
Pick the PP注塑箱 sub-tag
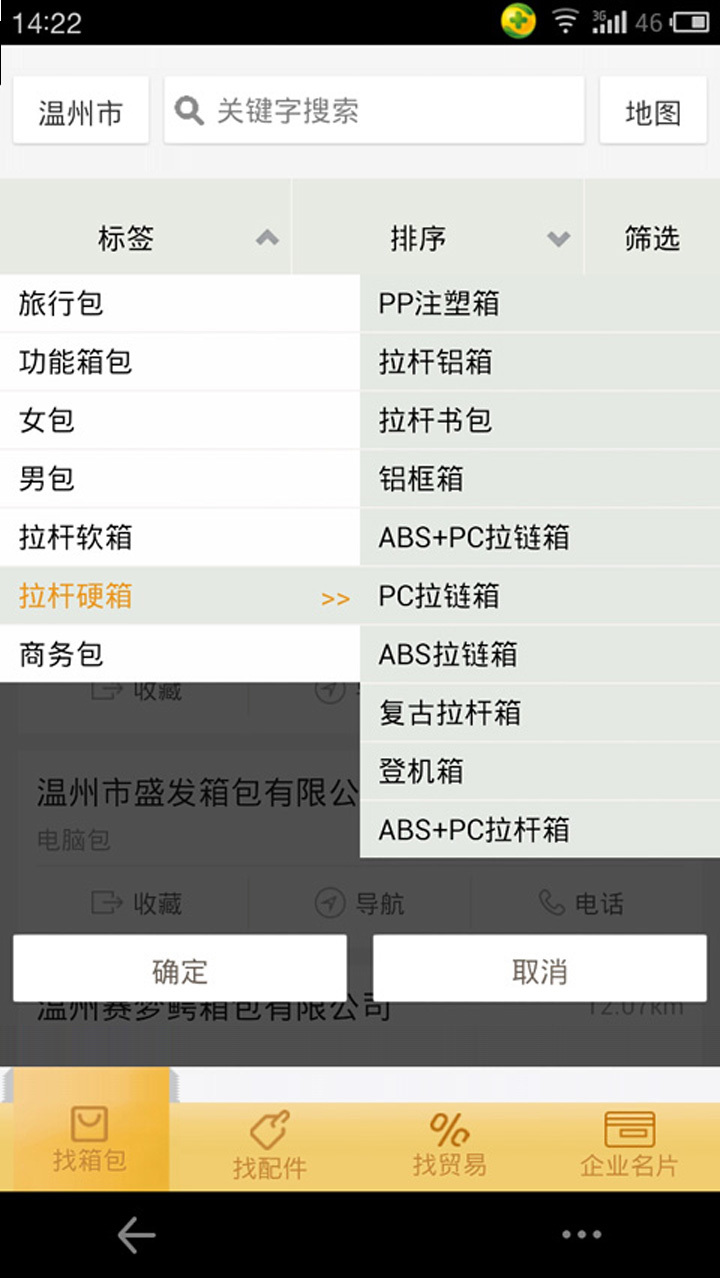pos(540,303)
